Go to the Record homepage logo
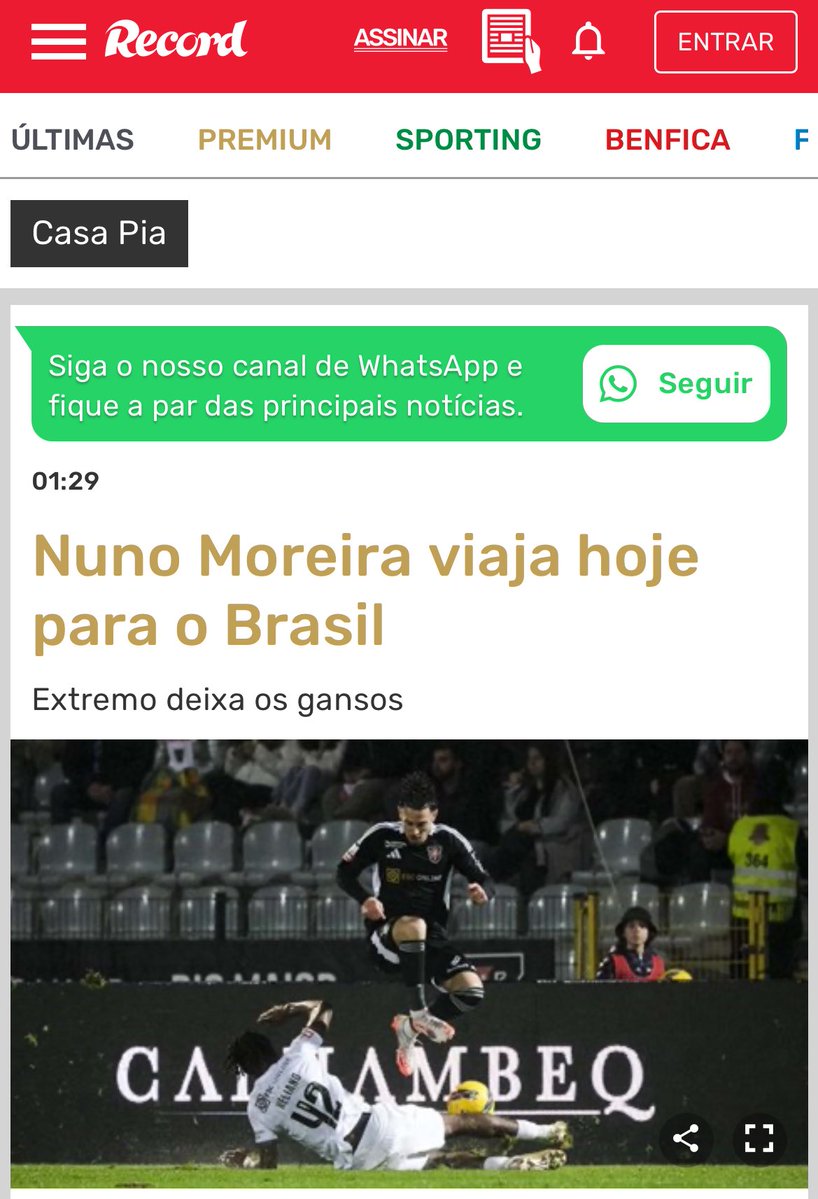 click(176, 41)
